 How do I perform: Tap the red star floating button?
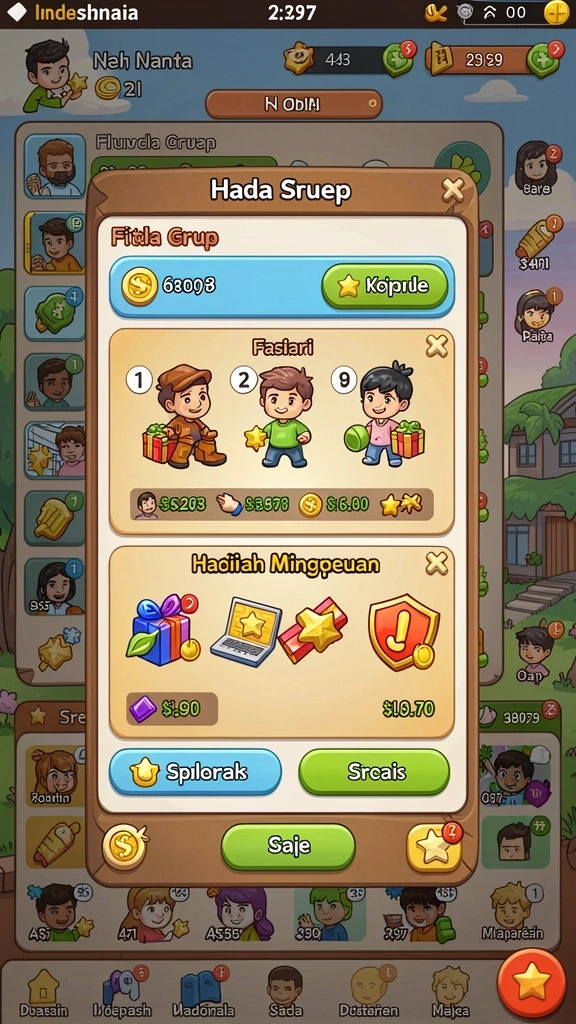[x=532, y=983]
